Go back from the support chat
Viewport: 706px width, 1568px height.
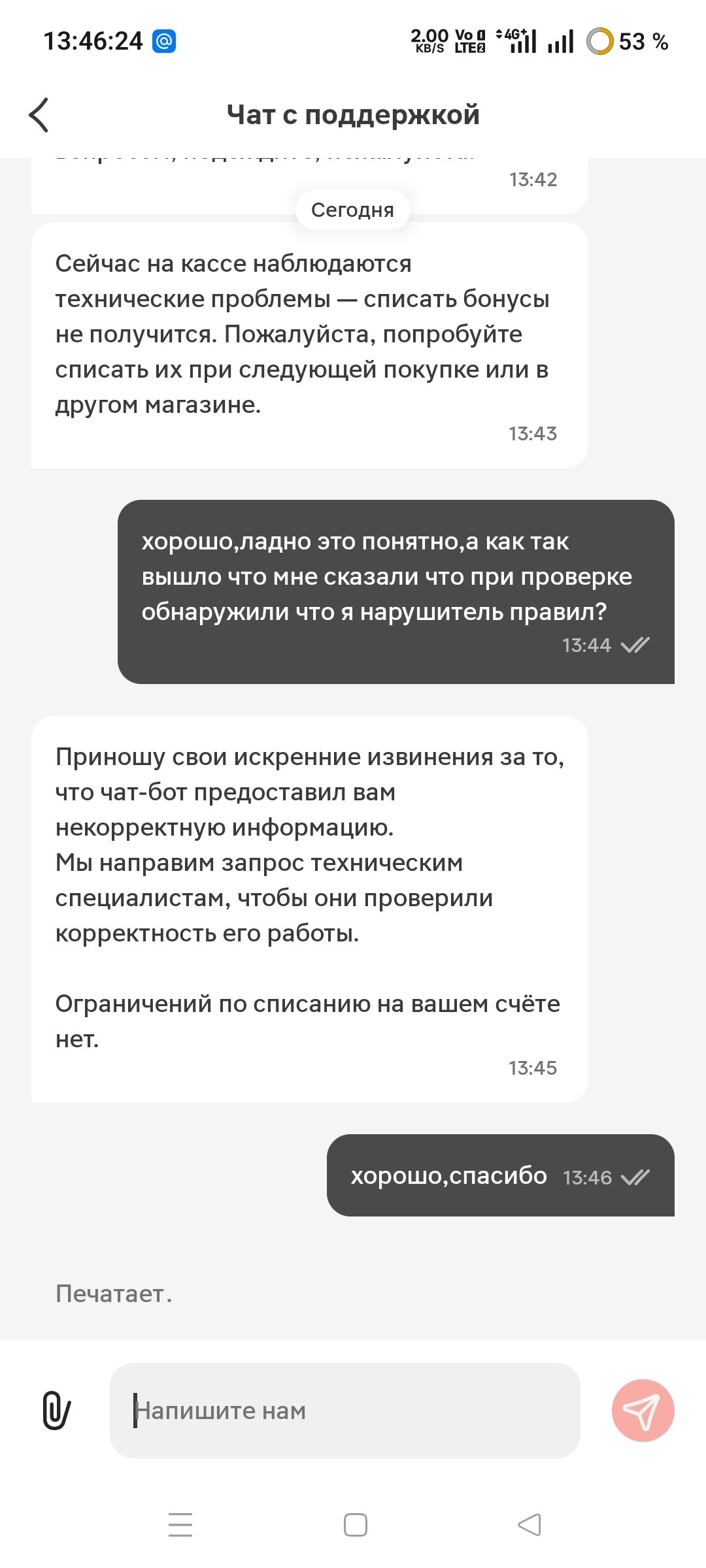[39, 115]
